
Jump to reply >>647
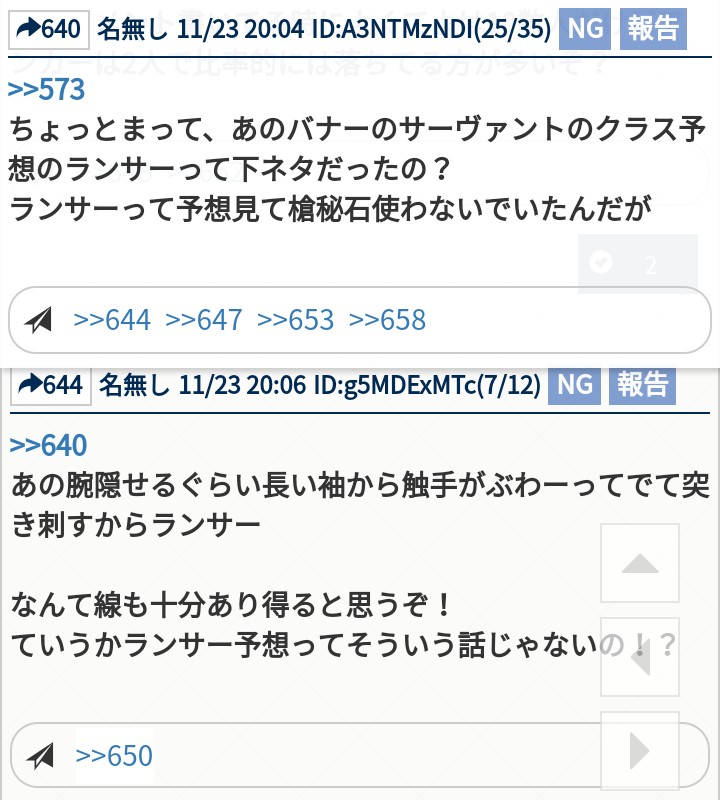tap(204, 320)
